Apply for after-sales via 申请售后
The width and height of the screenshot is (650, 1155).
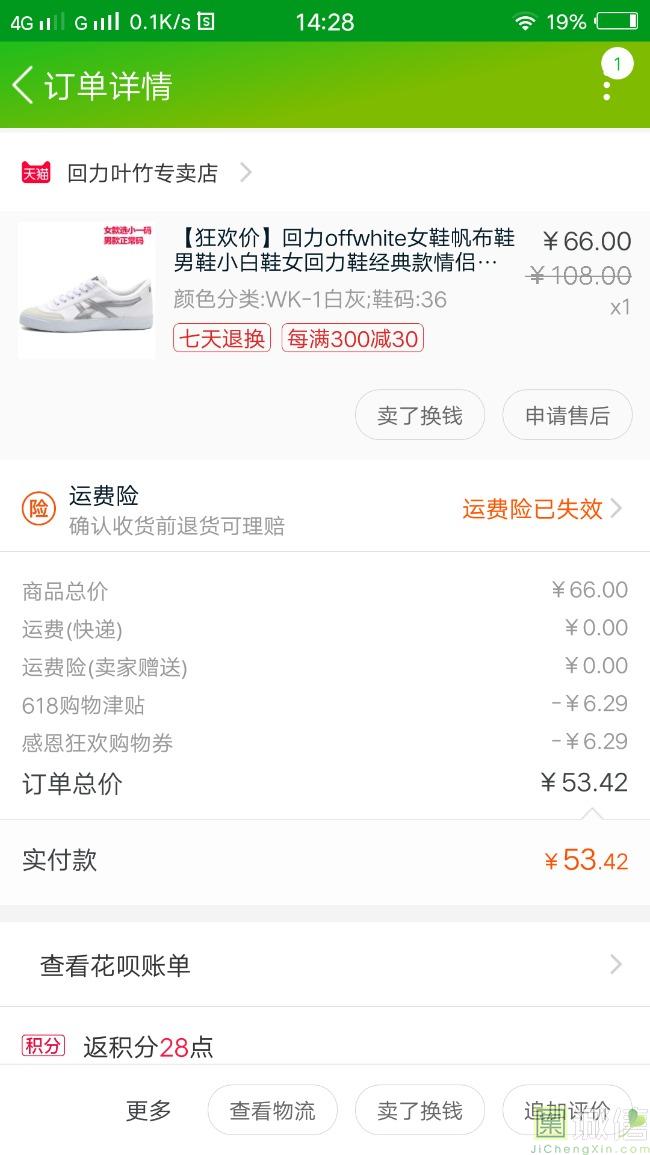coord(567,415)
